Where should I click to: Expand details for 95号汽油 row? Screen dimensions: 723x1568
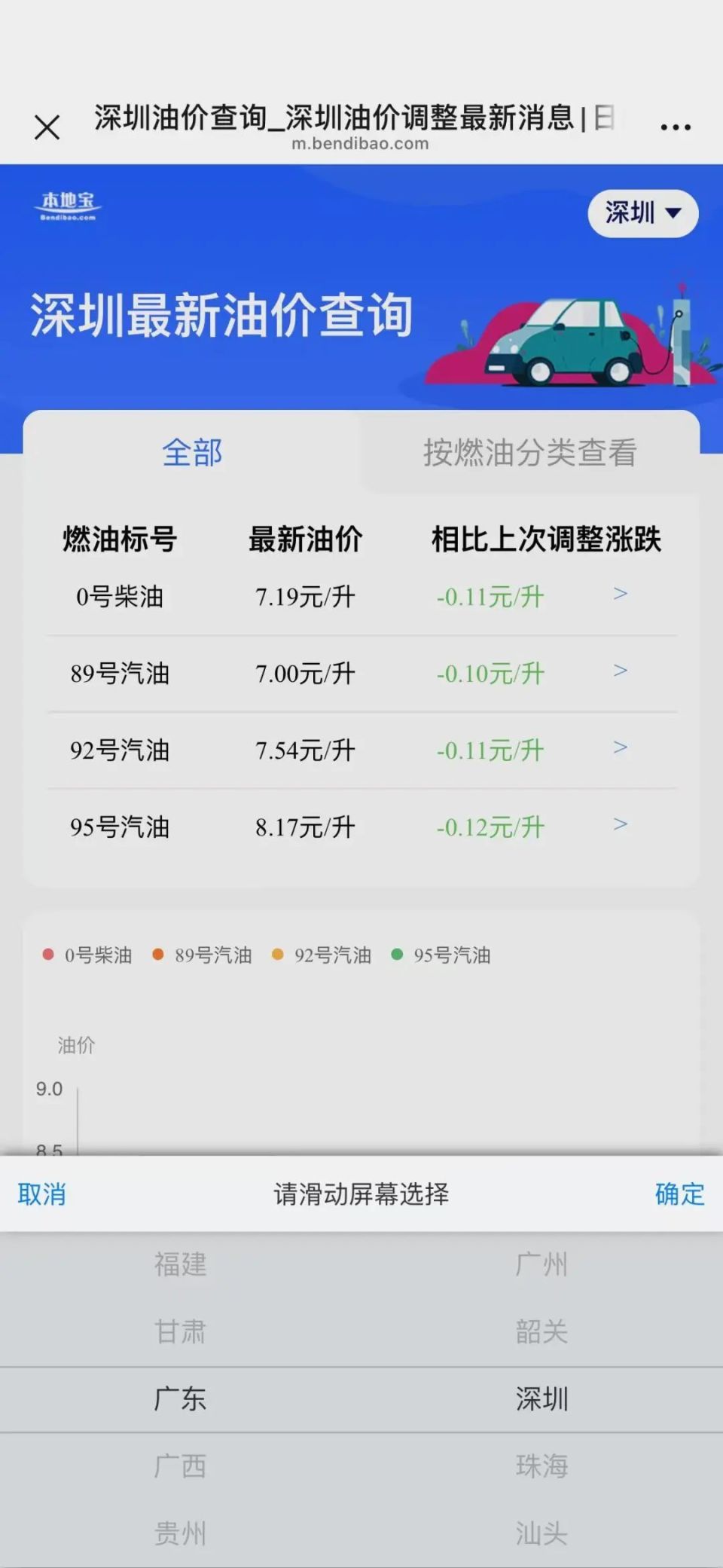pyautogui.click(x=620, y=824)
